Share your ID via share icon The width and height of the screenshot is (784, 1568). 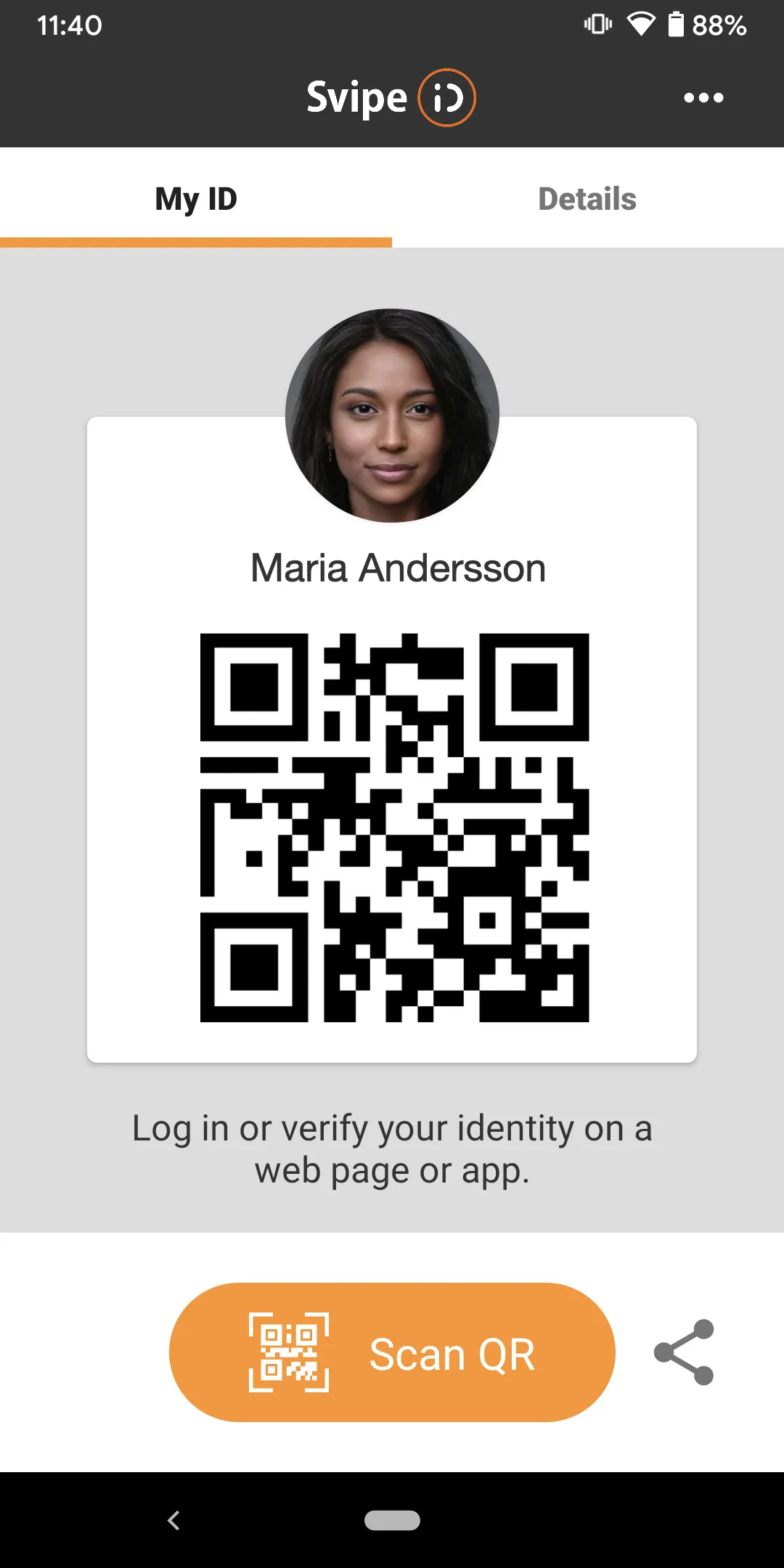(684, 1352)
